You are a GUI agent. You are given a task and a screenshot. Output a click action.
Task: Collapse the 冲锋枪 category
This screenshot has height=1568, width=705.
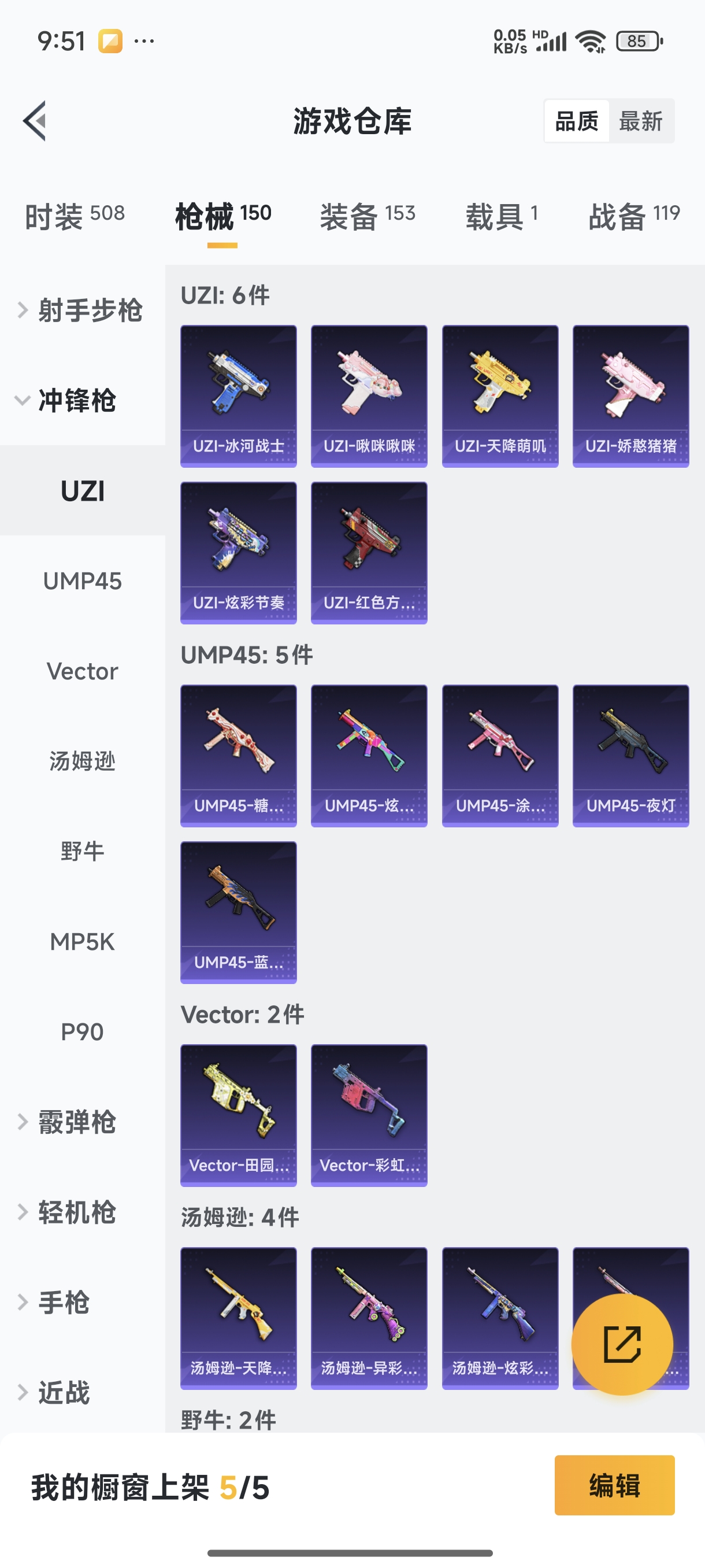click(x=76, y=401)
